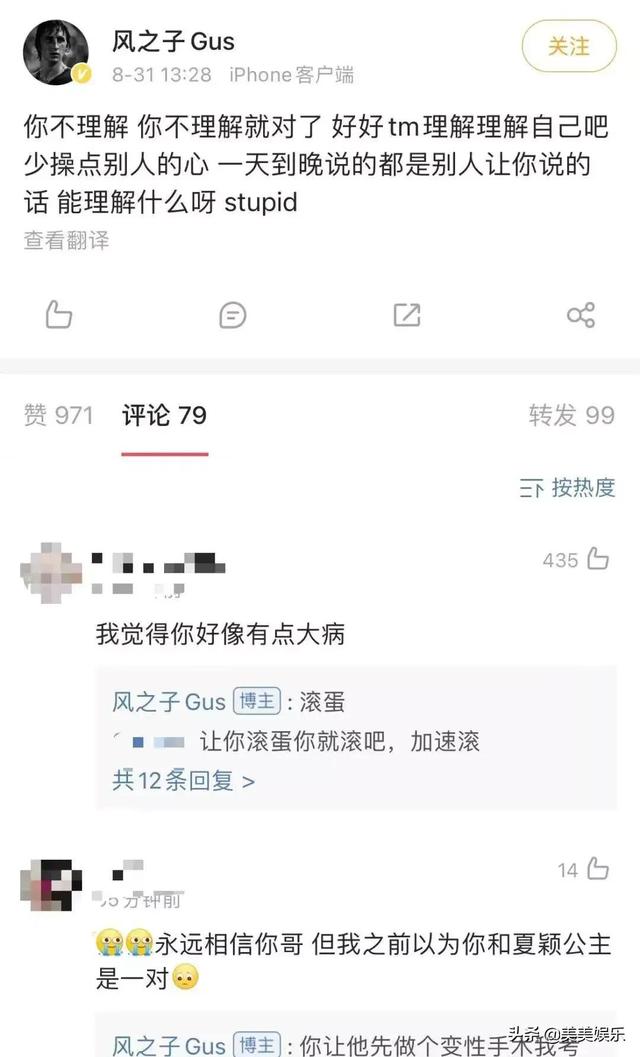Like the comment 我觉得你好像有点大病
640x1057 pixels.
tap(597, 559)
